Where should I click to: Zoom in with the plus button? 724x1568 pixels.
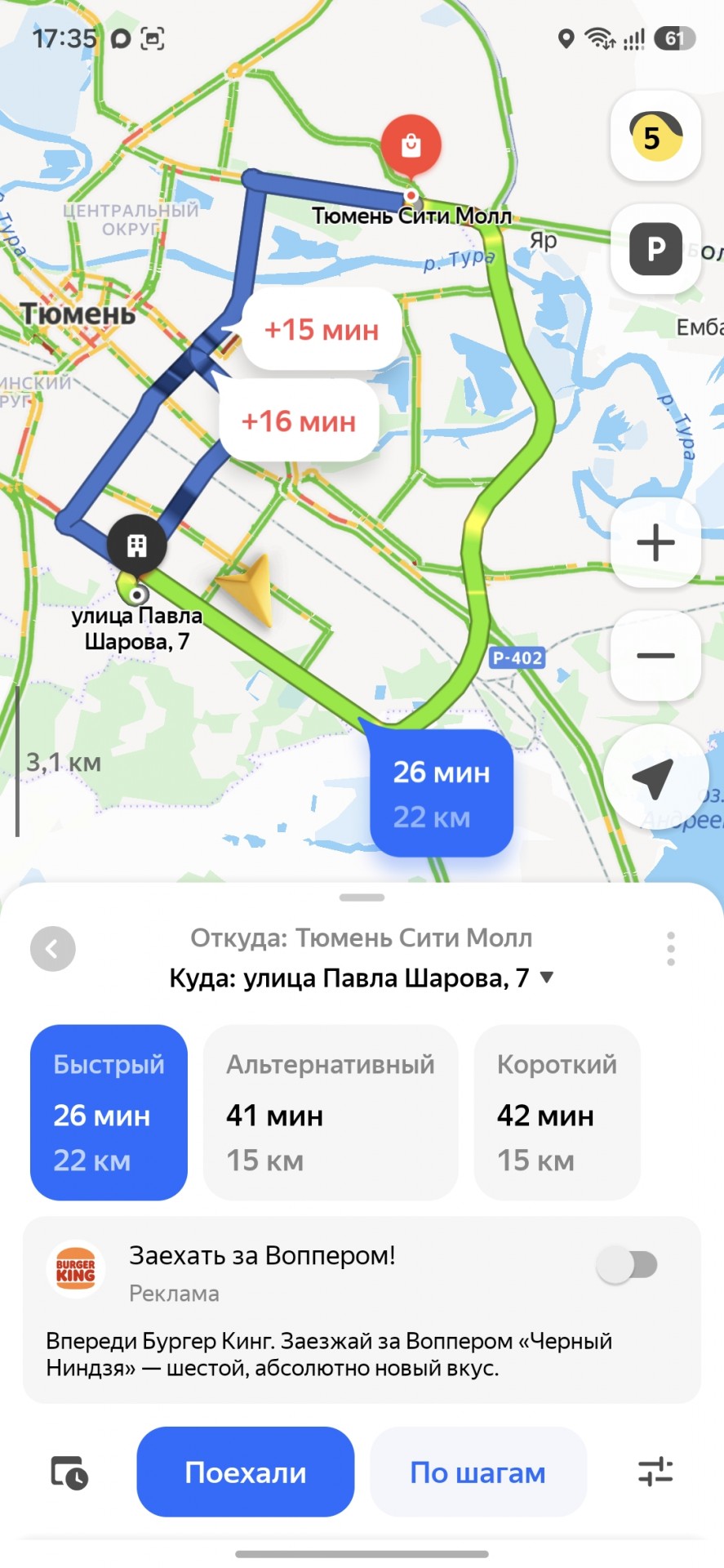655,542
